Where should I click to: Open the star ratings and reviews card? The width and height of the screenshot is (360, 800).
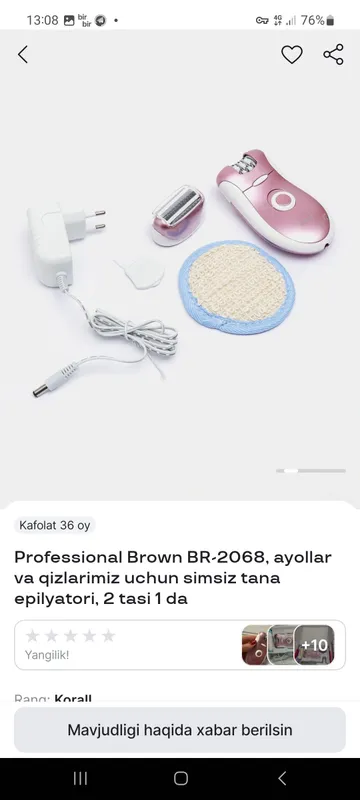(180, 645)
